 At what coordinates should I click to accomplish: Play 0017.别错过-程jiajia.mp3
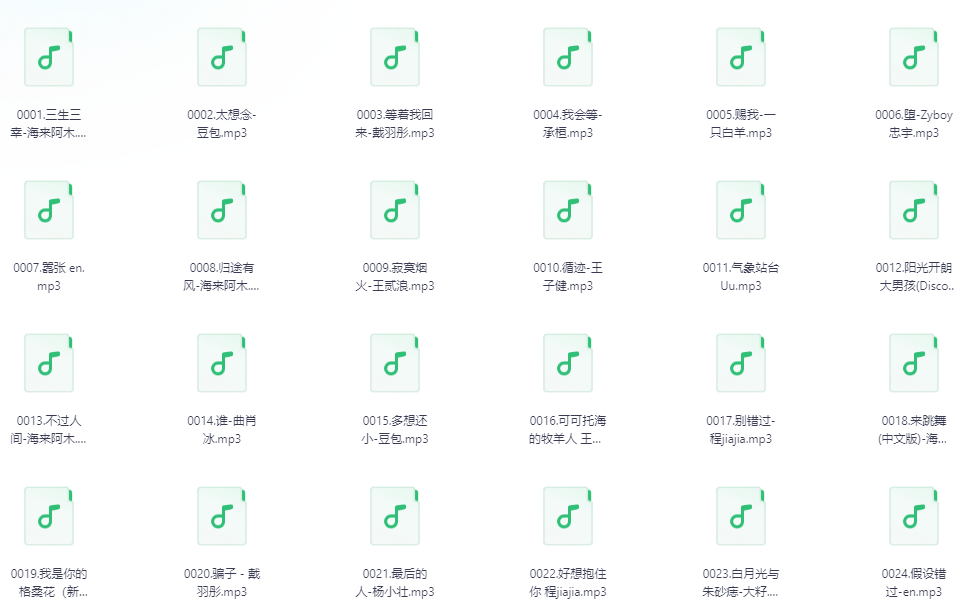pos(741,363)
